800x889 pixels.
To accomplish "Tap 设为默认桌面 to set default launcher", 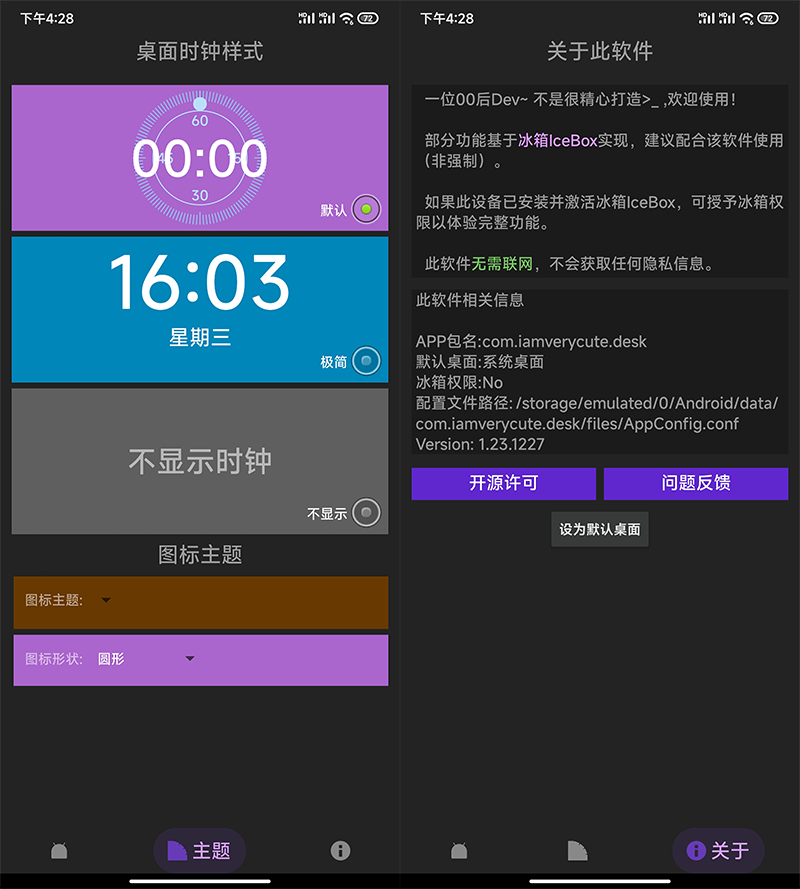I will 600,529.
